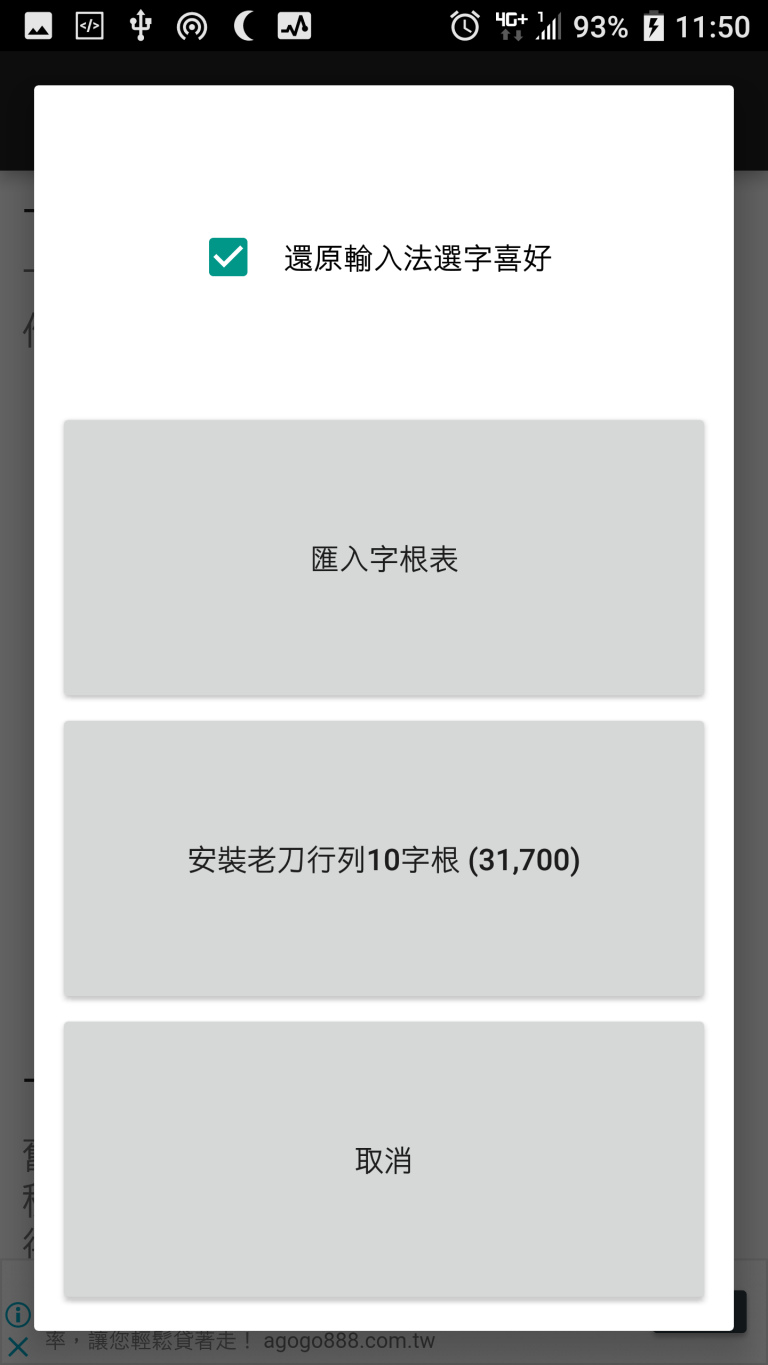768x1365 pixels.
Task: Close the ad banner with the X
Action: click(17, 1346)
